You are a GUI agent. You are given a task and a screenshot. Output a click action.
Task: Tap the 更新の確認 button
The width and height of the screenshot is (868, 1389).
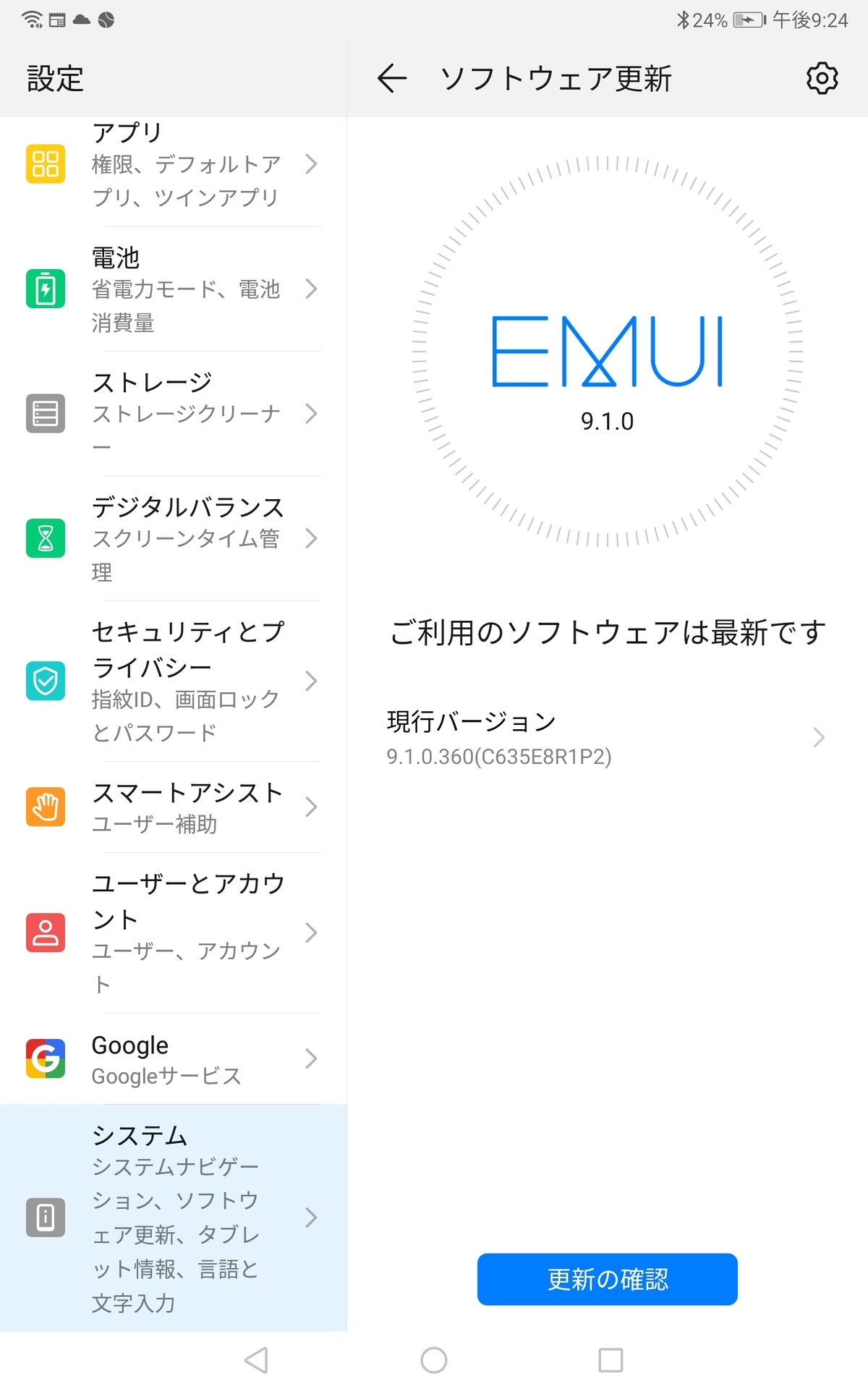click(607, 1279)
